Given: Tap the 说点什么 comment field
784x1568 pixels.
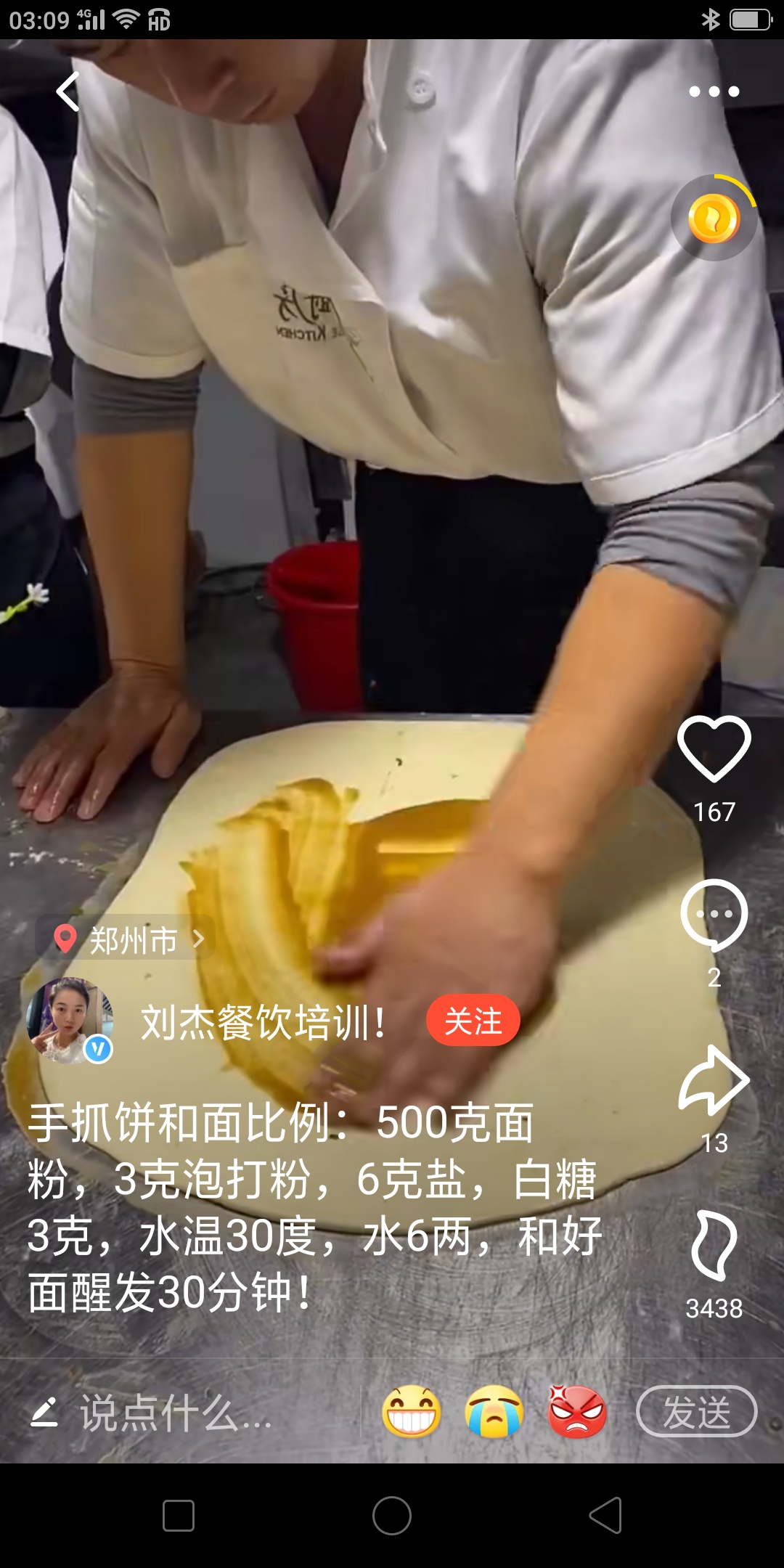Looking at the screenshot, I should coord(174,1413).
